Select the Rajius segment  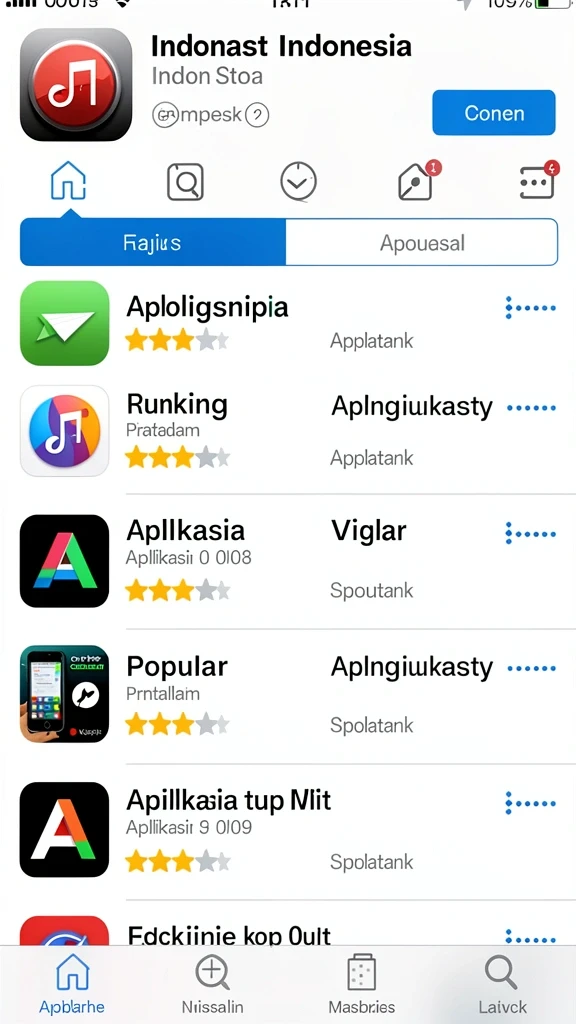click(x=153, y=242)
